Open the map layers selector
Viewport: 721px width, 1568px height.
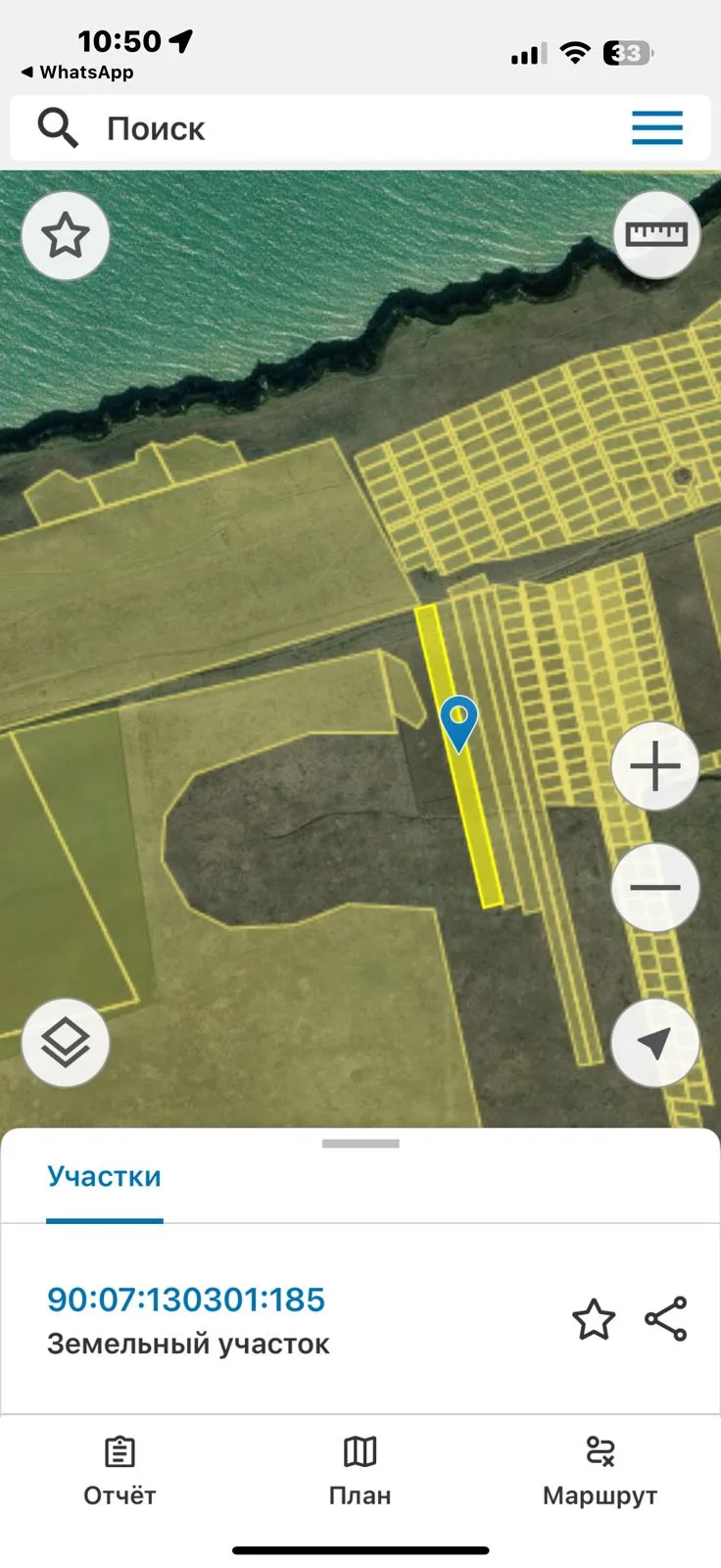(x=66, y=1043)
